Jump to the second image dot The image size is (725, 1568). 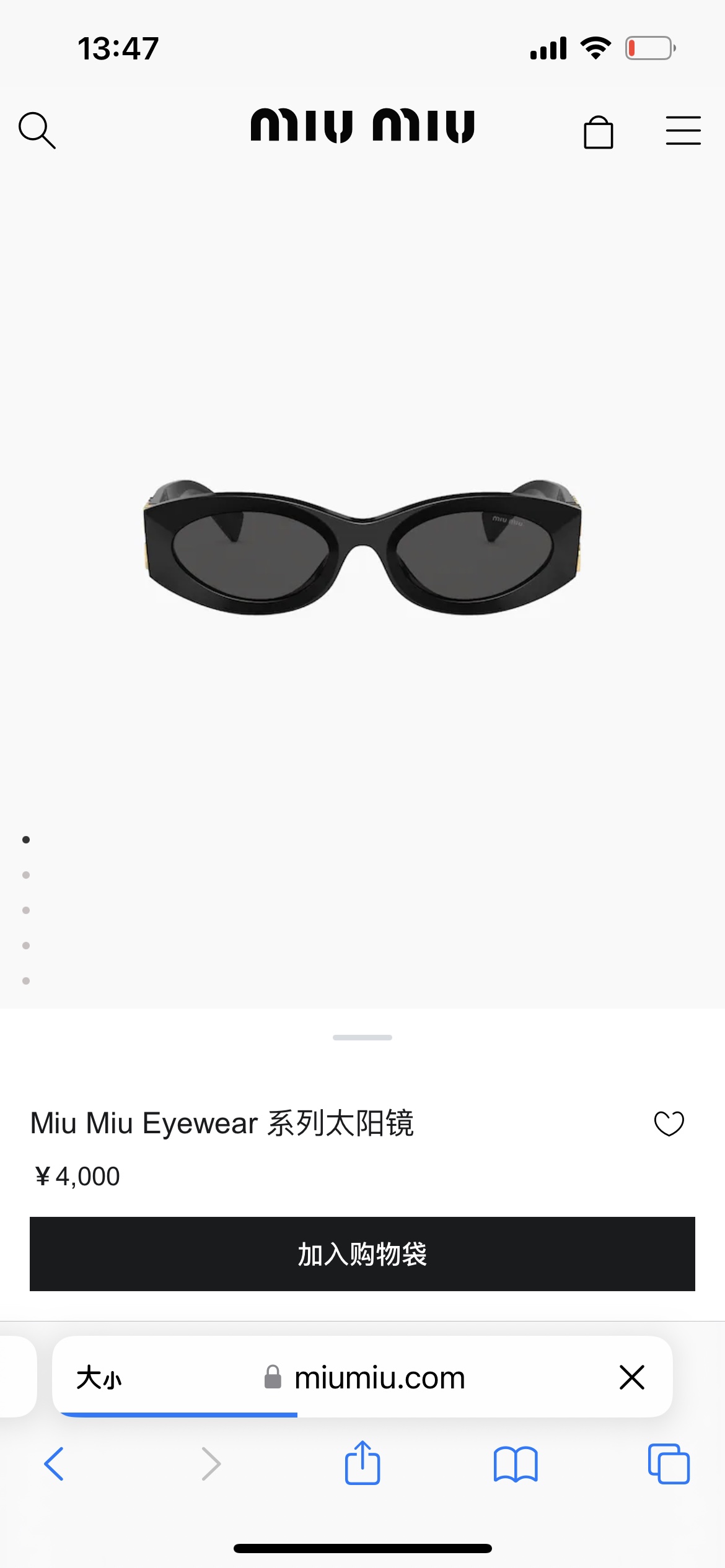[26, 875]
